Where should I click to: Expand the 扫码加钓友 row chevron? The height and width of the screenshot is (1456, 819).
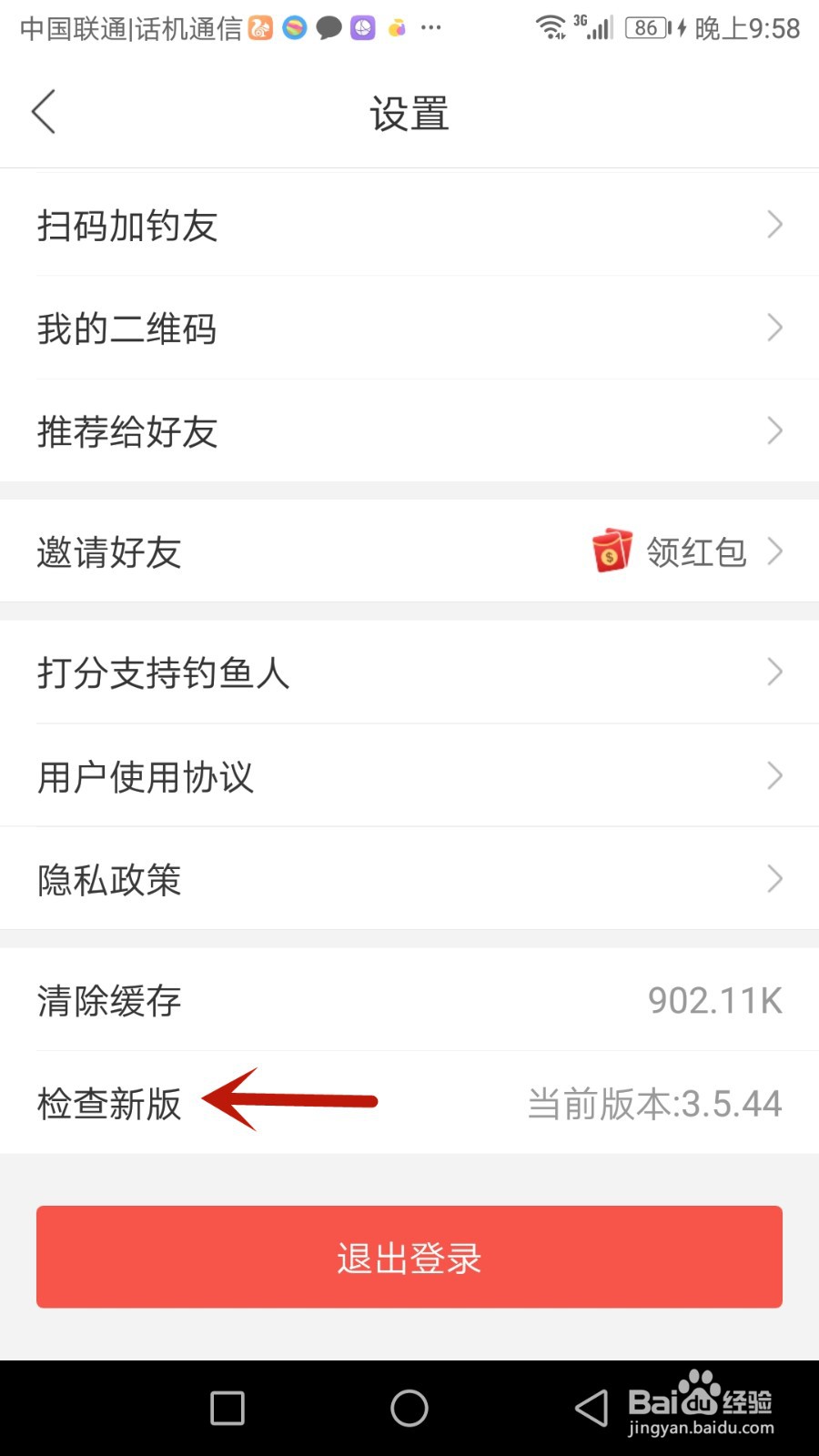tap(774, 224)
